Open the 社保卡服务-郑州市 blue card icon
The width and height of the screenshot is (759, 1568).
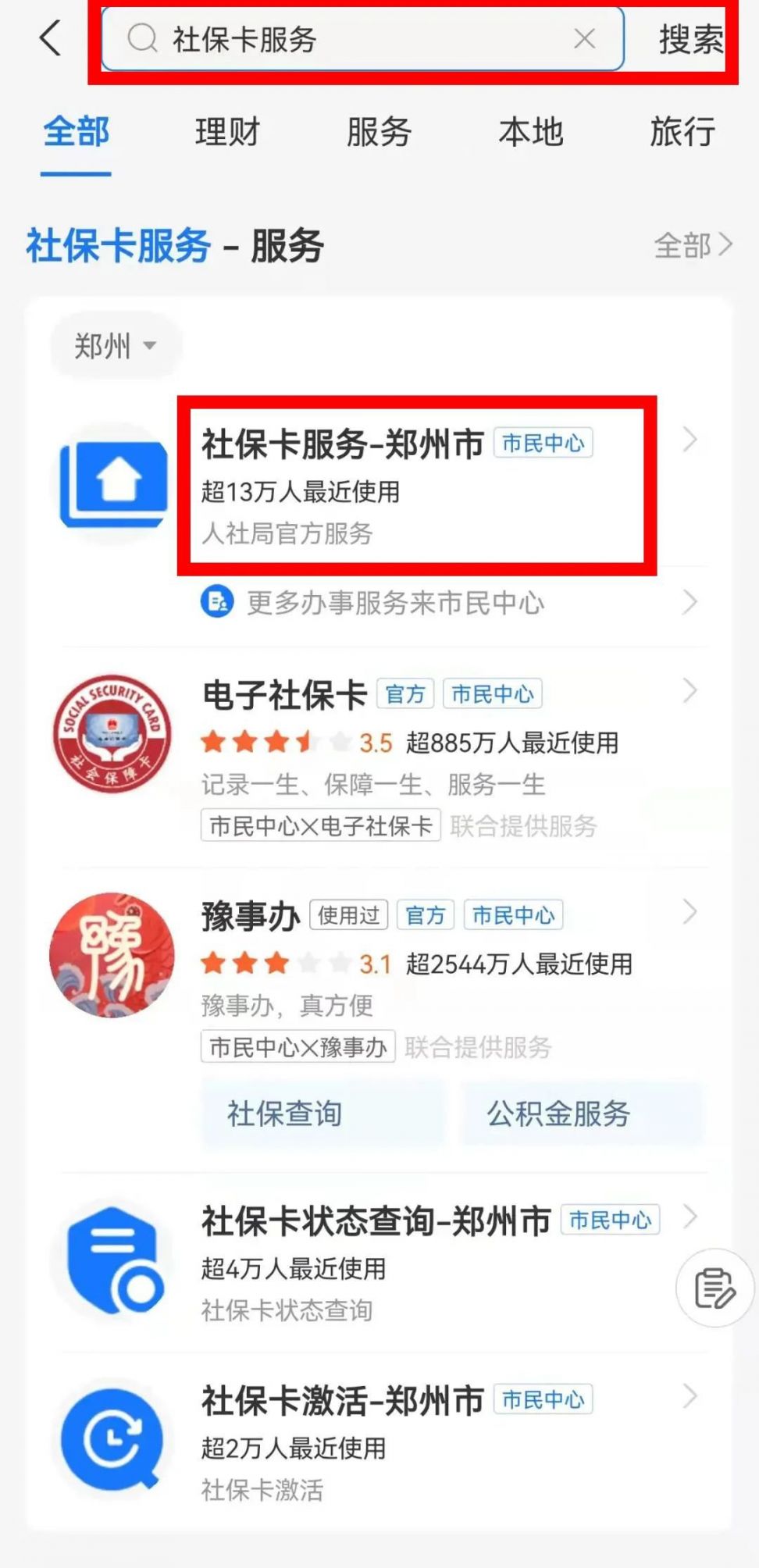coord(113,480)
